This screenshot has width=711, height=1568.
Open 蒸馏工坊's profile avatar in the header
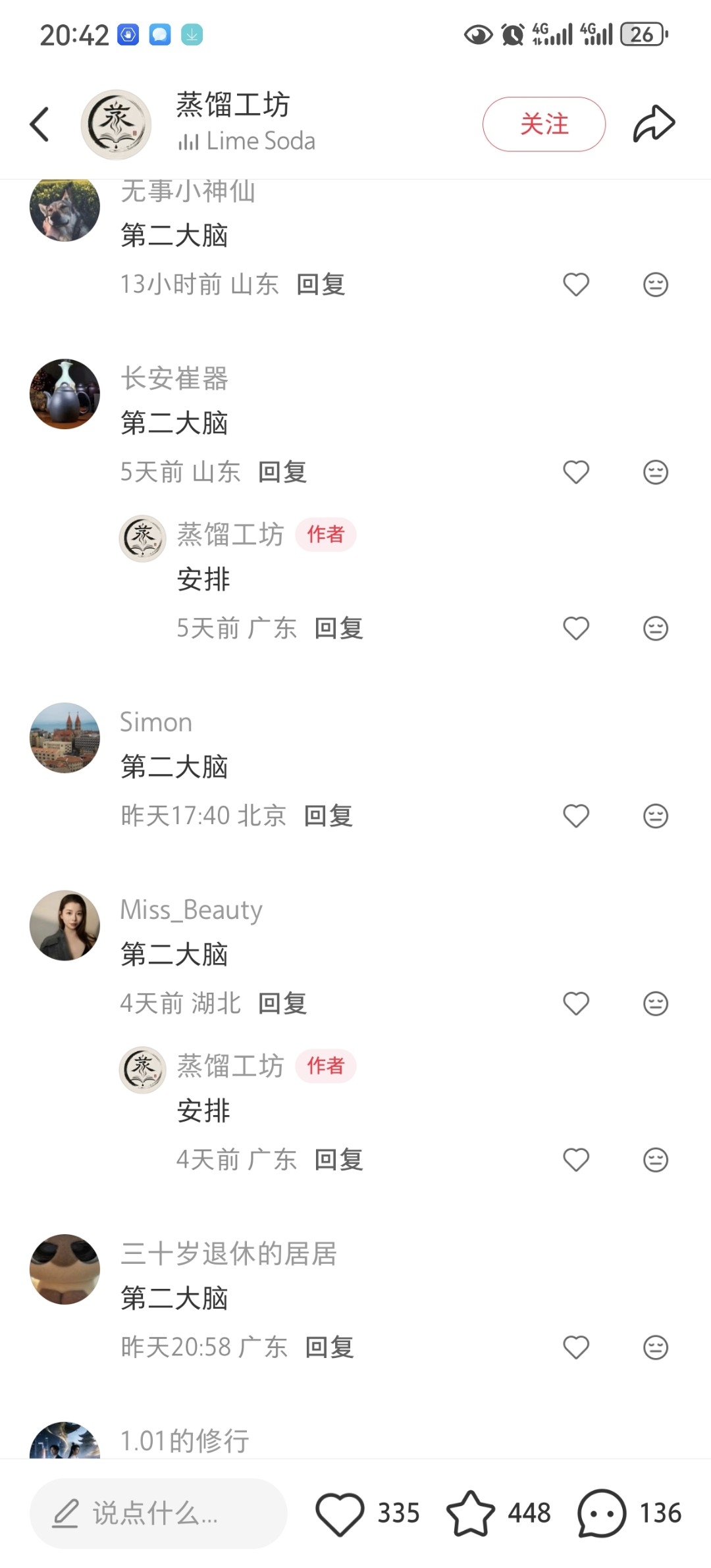[116, 124]
